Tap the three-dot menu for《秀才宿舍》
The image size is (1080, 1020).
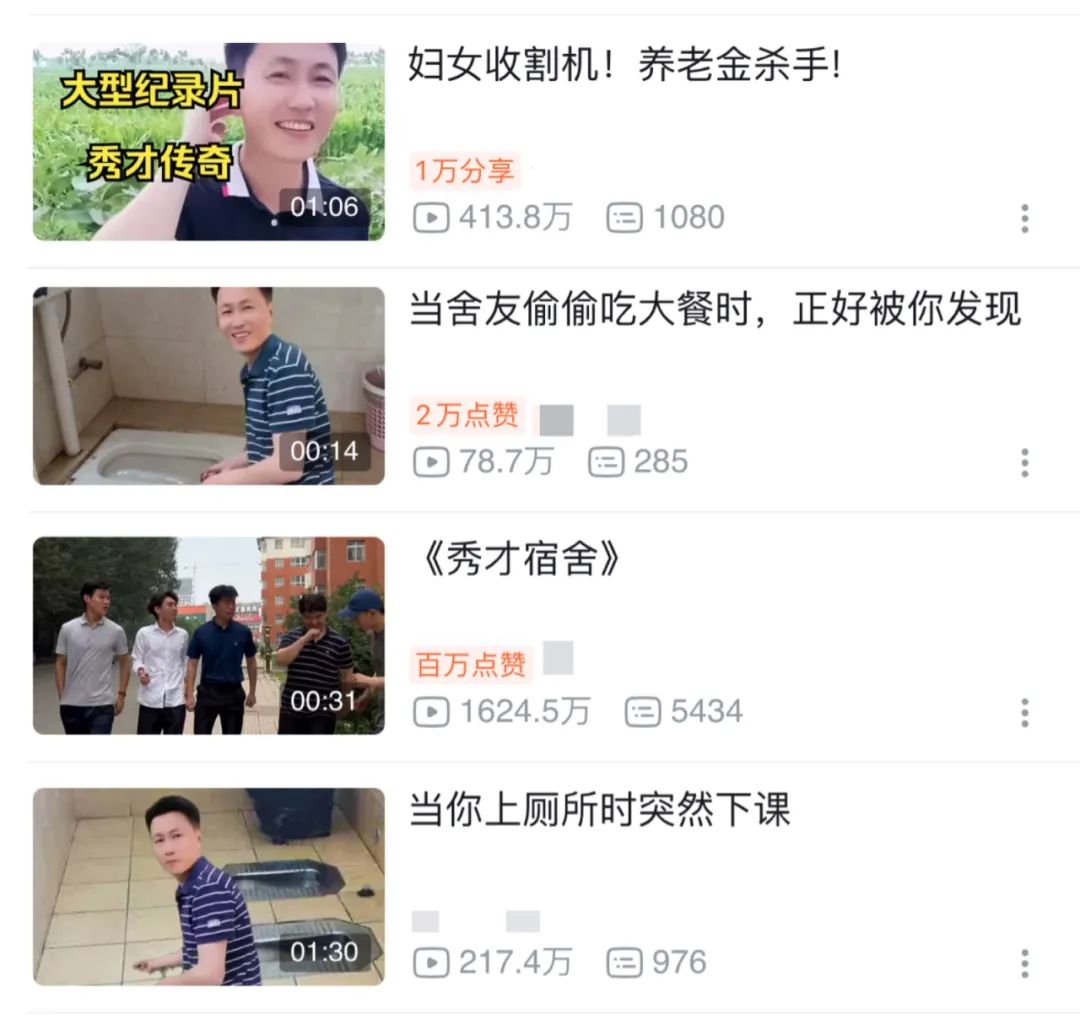click(1024, 713)
